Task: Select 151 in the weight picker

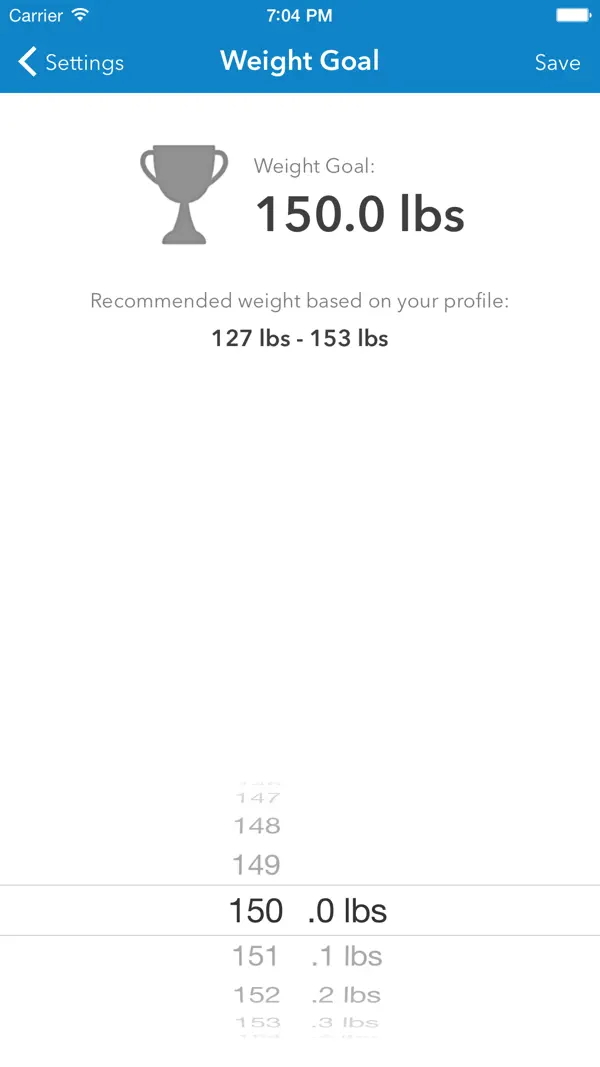Action: tap(256, 956)
